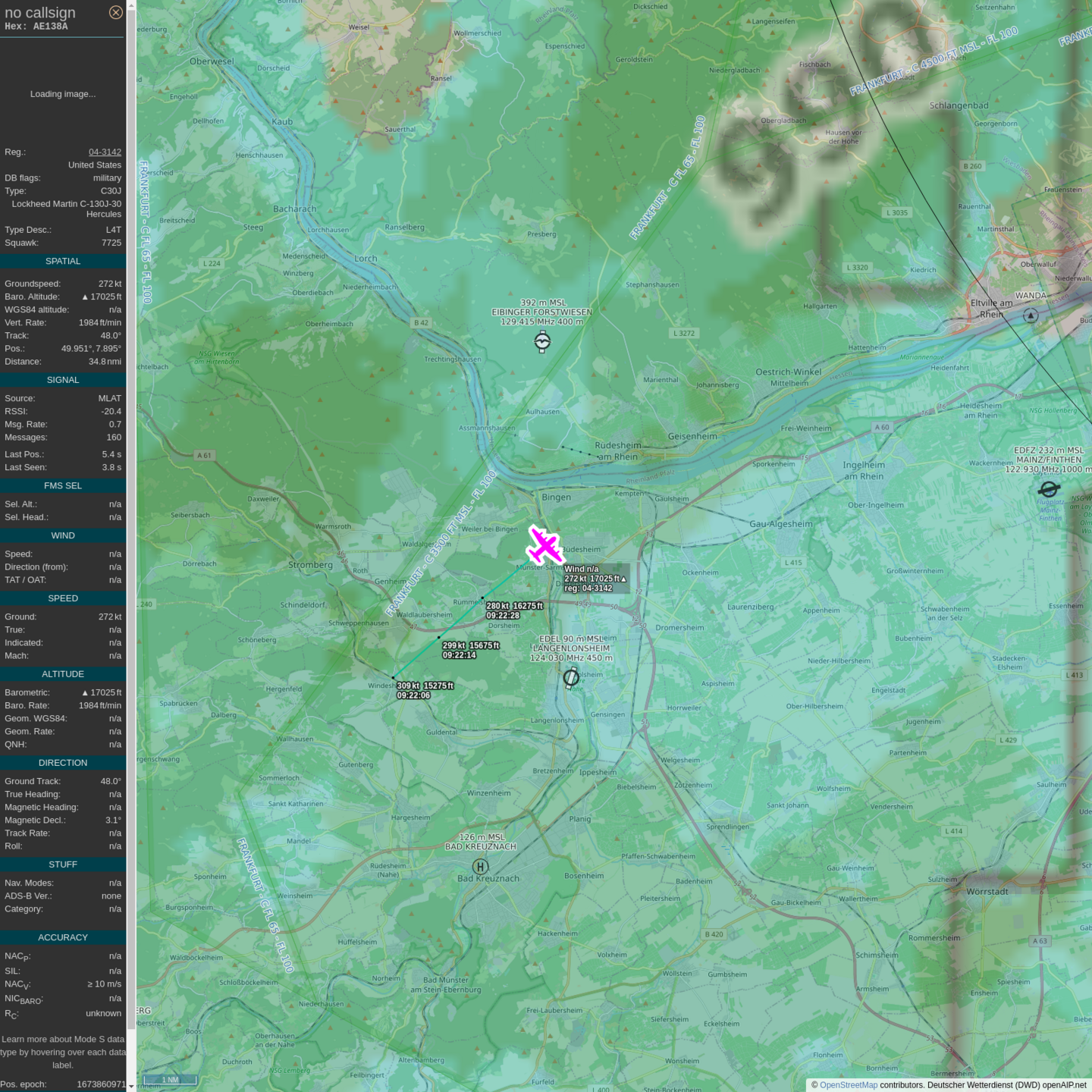Screen dimensions: 1092x1092
Task: Open the OpenStreetMap attribution link
Action: [848, 1085]
